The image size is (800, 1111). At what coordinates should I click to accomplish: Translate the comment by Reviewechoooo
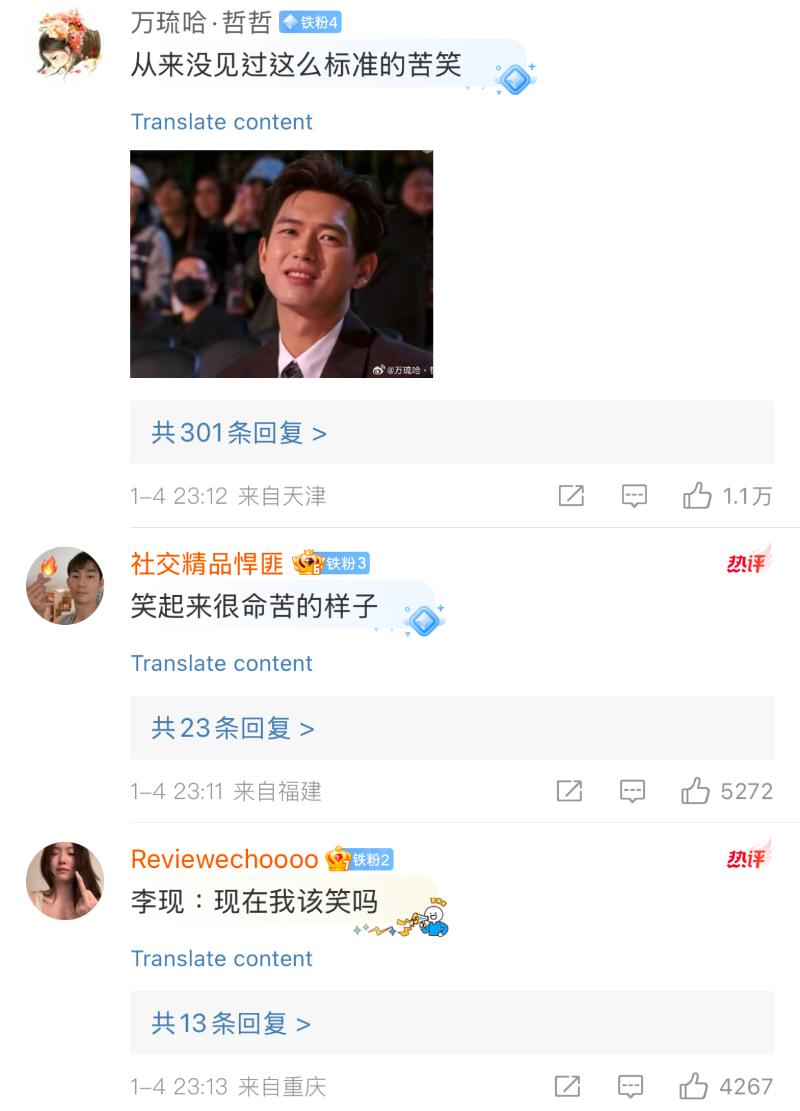221,958
